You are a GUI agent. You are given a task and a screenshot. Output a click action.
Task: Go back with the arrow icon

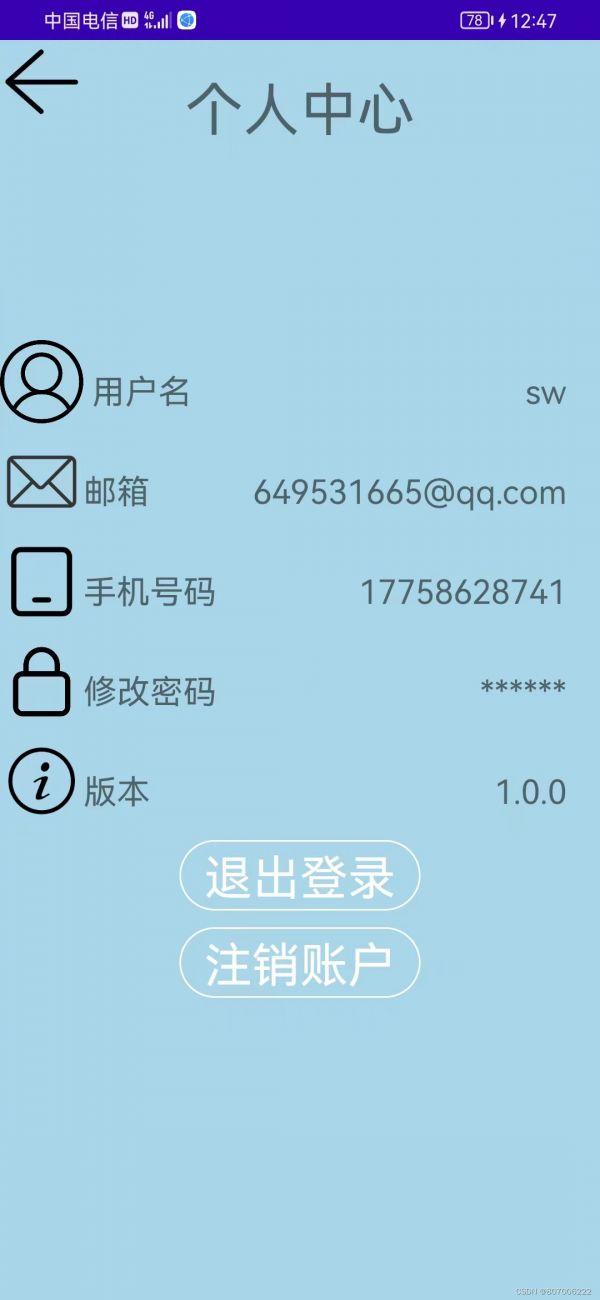[x=42, y=81]
